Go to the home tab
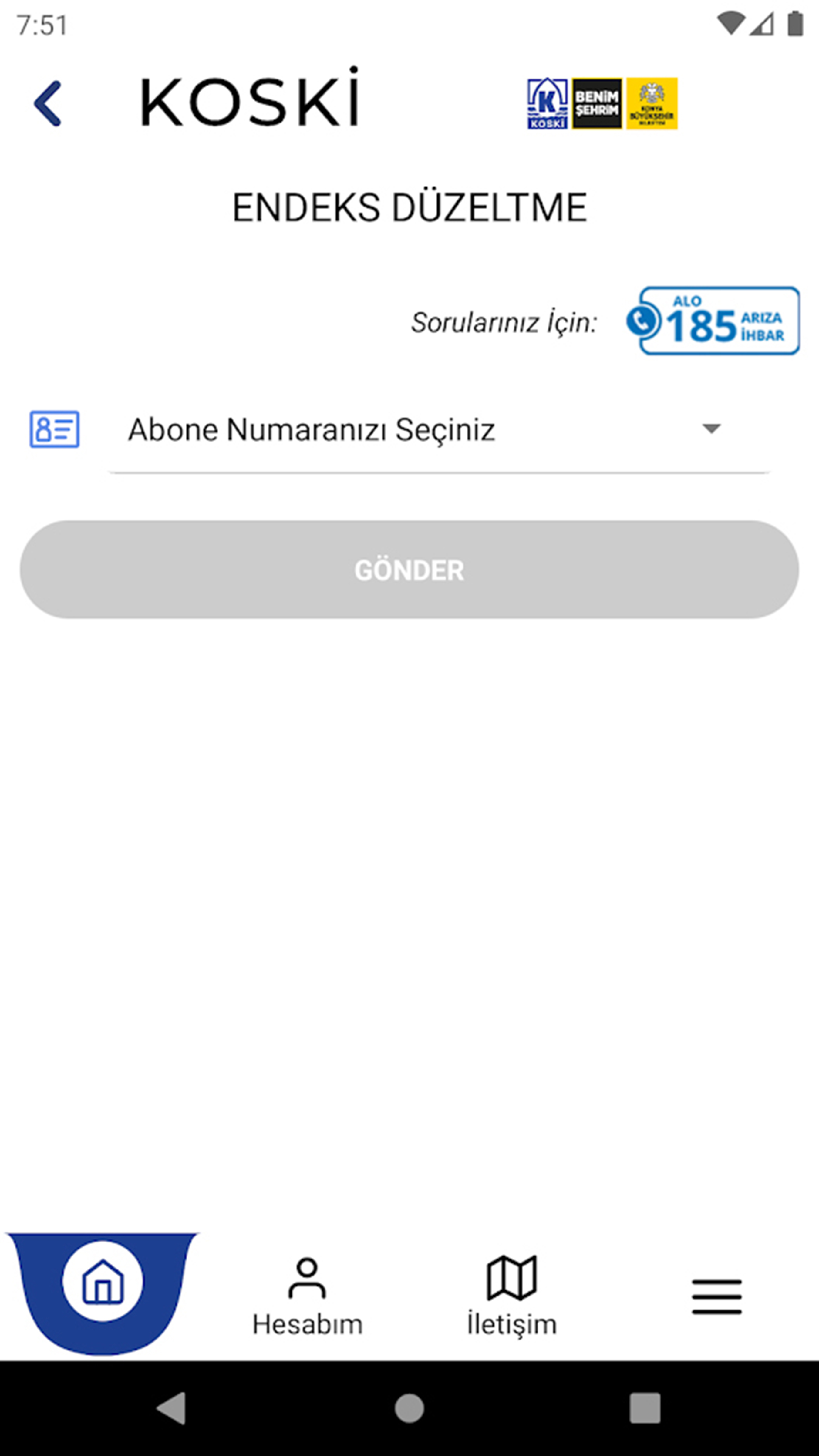 pos(102,1281)
